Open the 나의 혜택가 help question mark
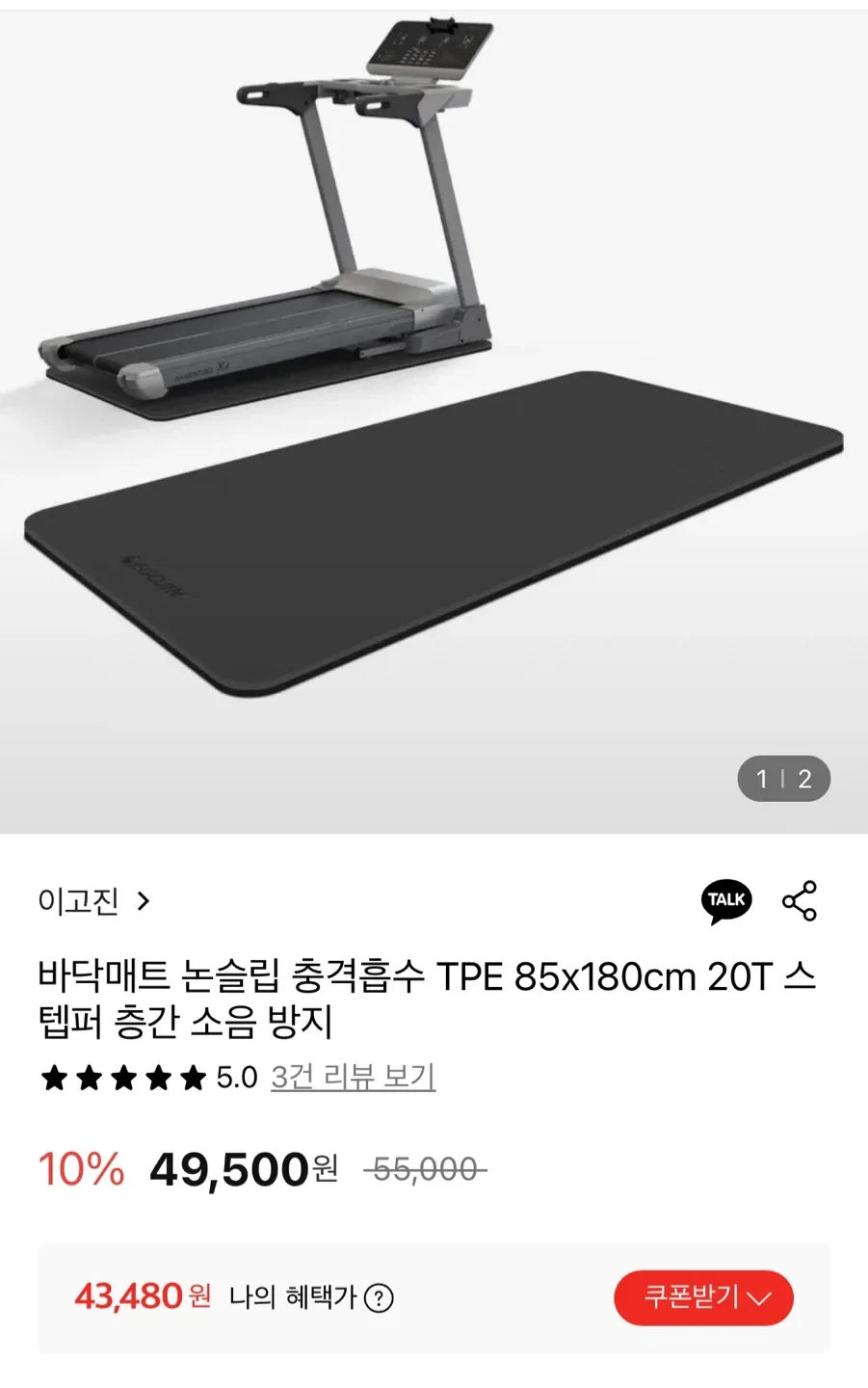Screen dimensions: 868x1388 click(379, 1298)
